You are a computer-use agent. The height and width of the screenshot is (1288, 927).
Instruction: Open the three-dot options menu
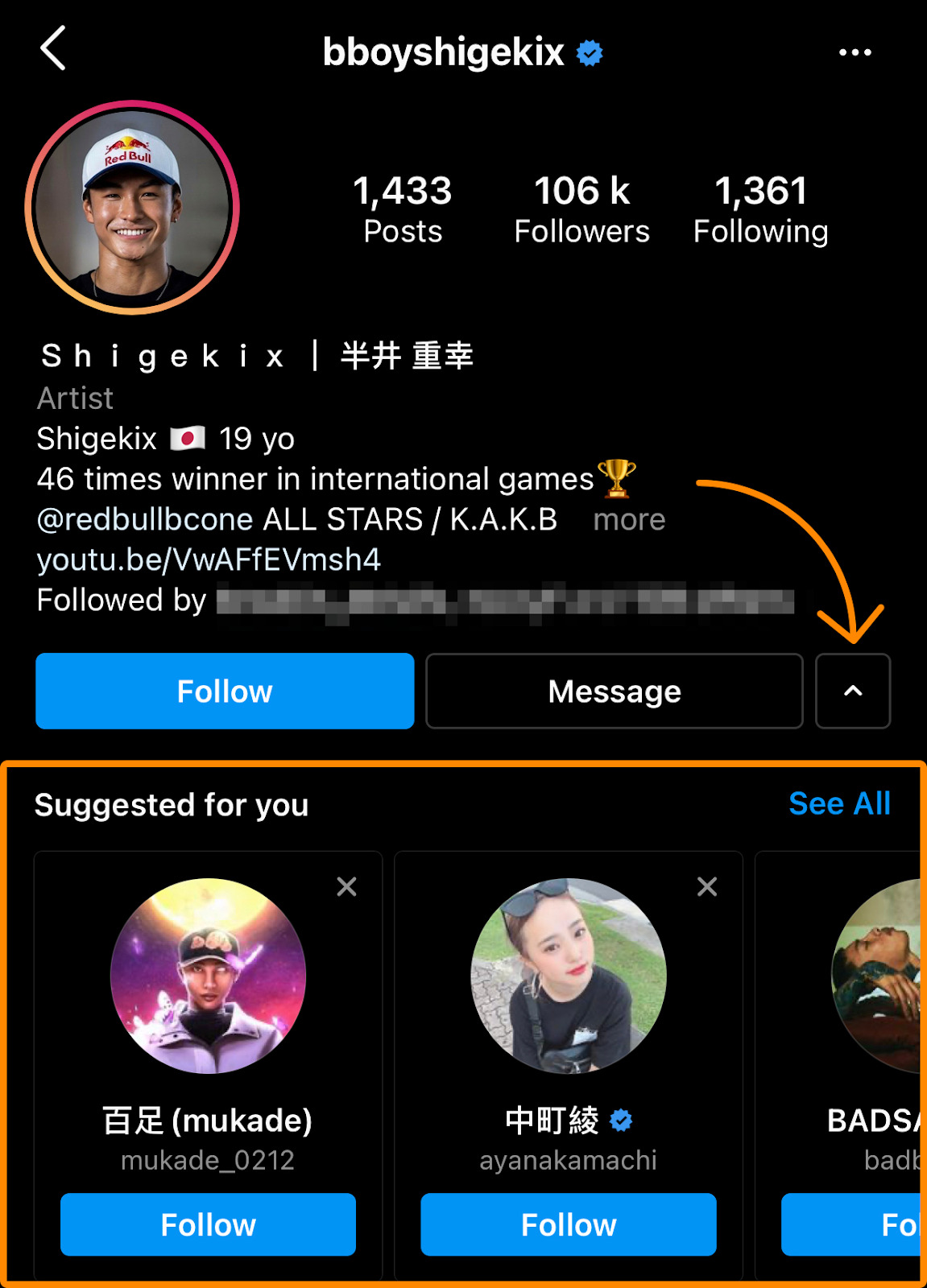pos(855,52)
